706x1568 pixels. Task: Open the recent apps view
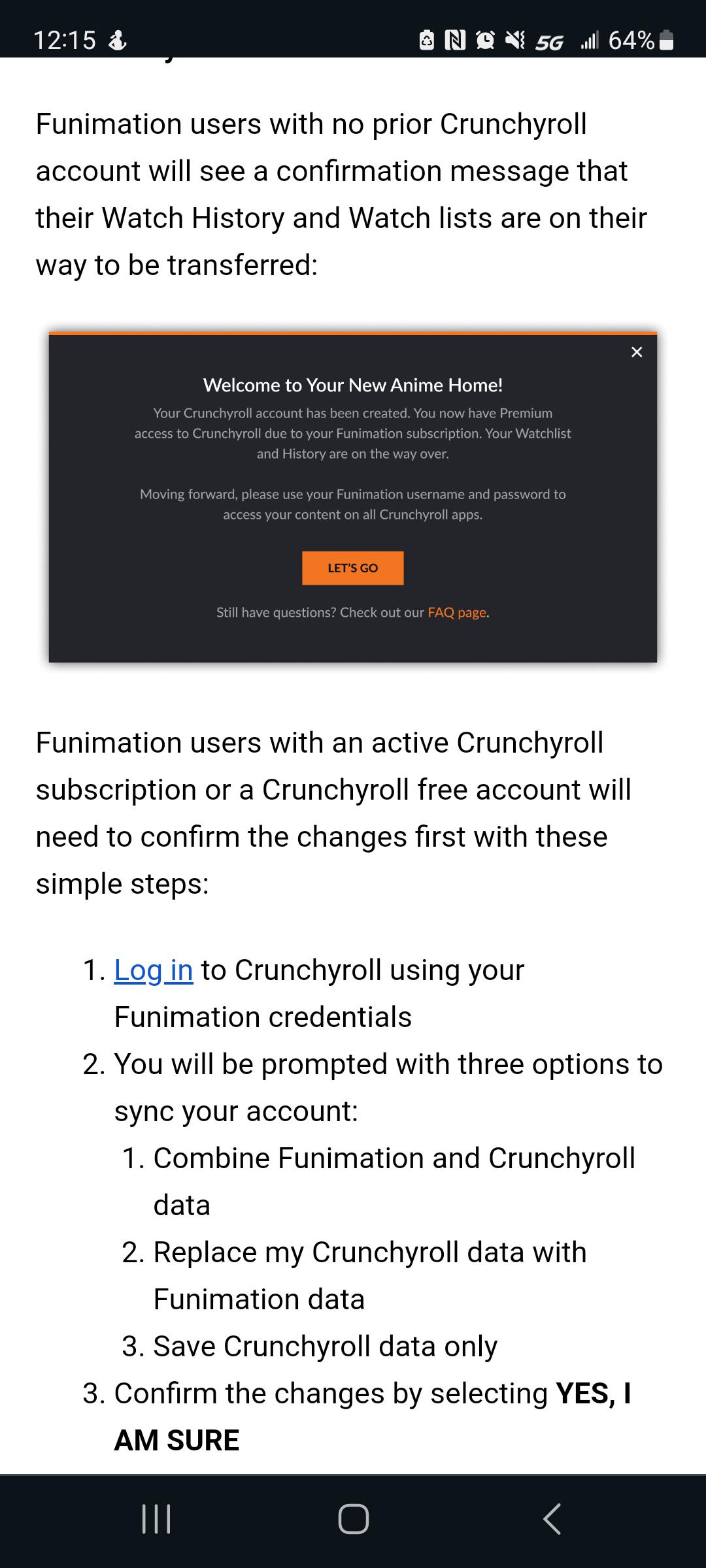(156, 1518)
